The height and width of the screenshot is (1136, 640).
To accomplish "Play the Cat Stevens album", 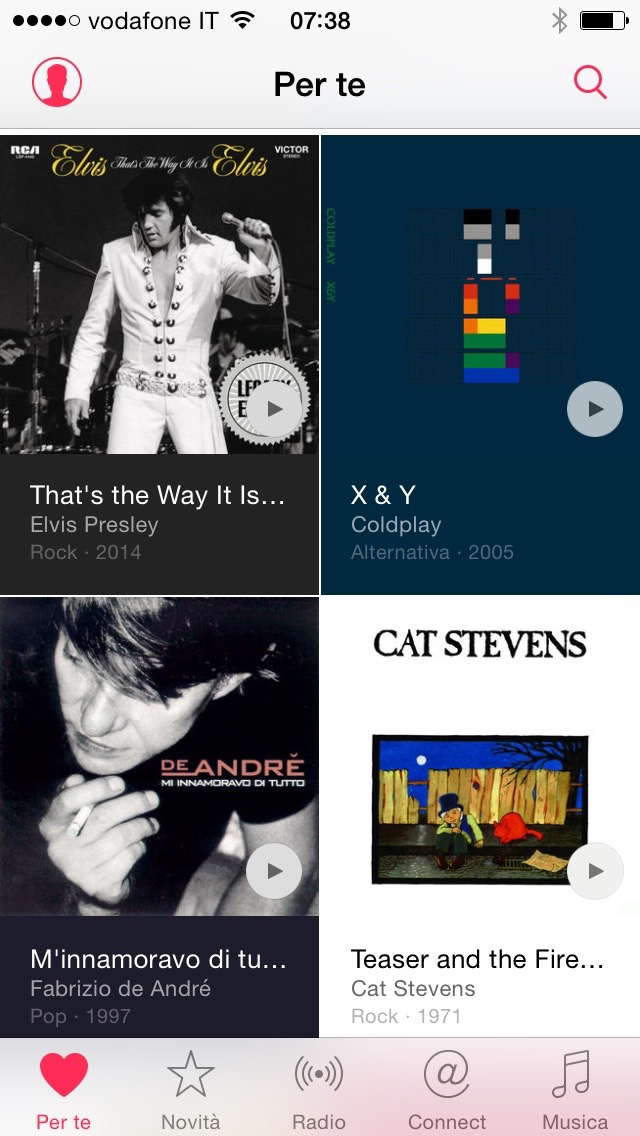I will (x=595, y=871).
